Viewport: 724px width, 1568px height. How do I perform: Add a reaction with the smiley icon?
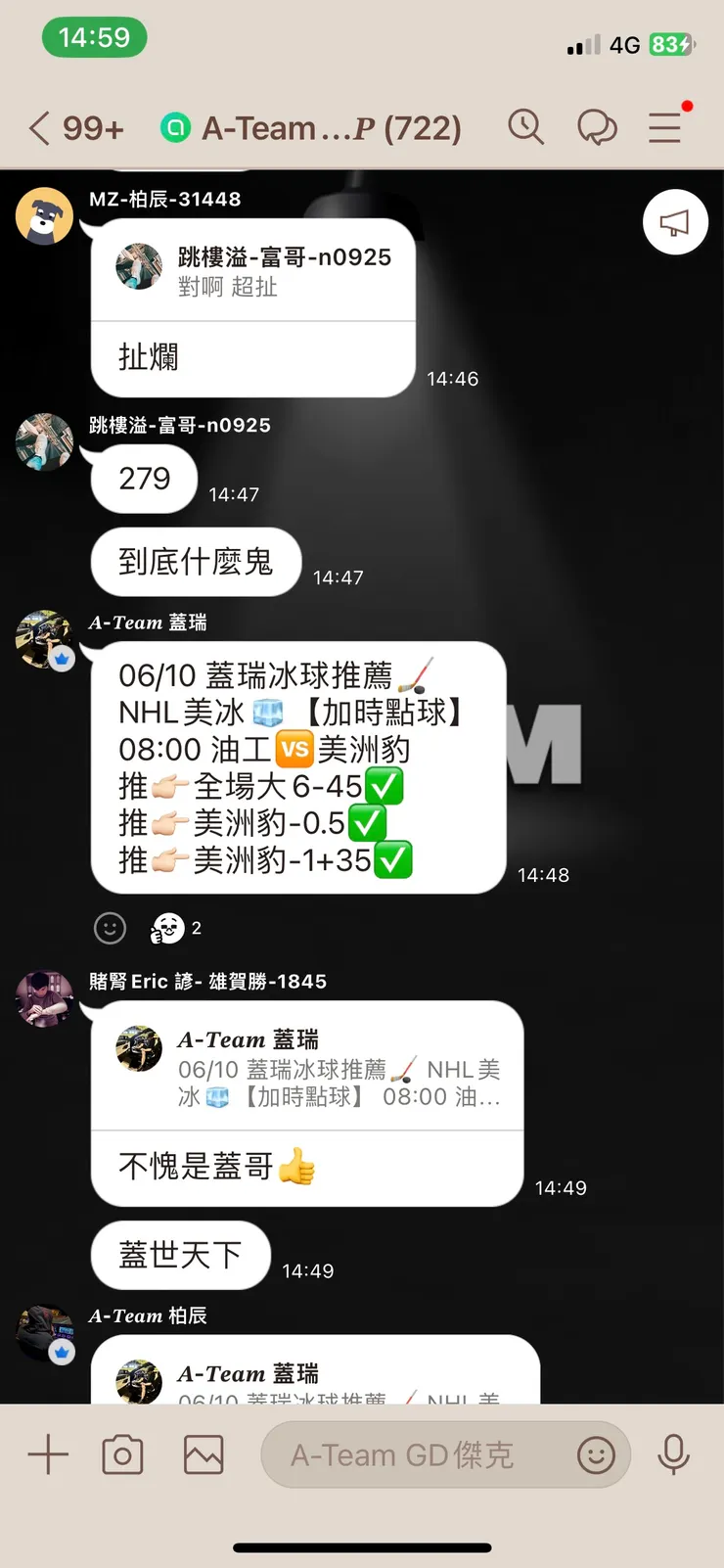point(111,928)
